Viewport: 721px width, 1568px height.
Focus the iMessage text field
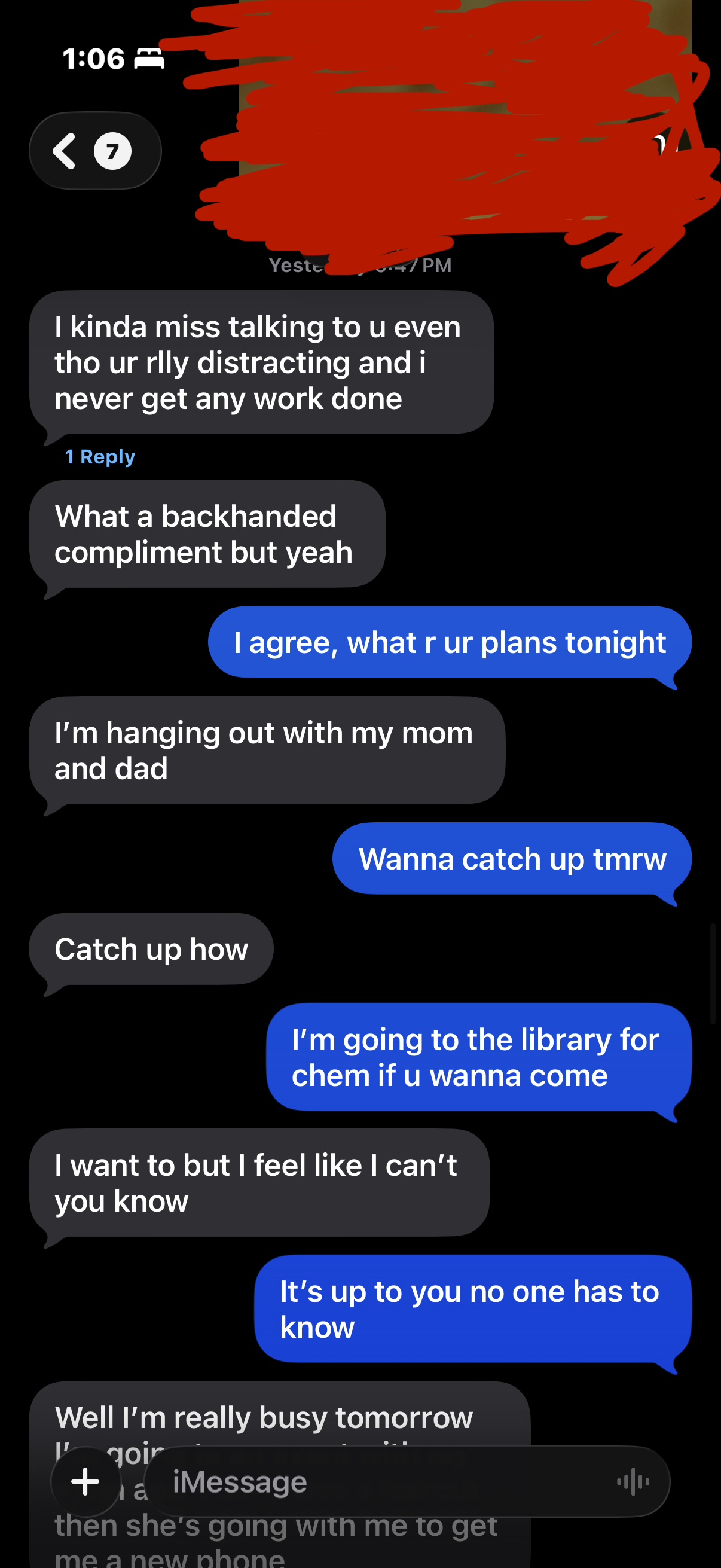pyautogui.click(x=377, y=1481)
